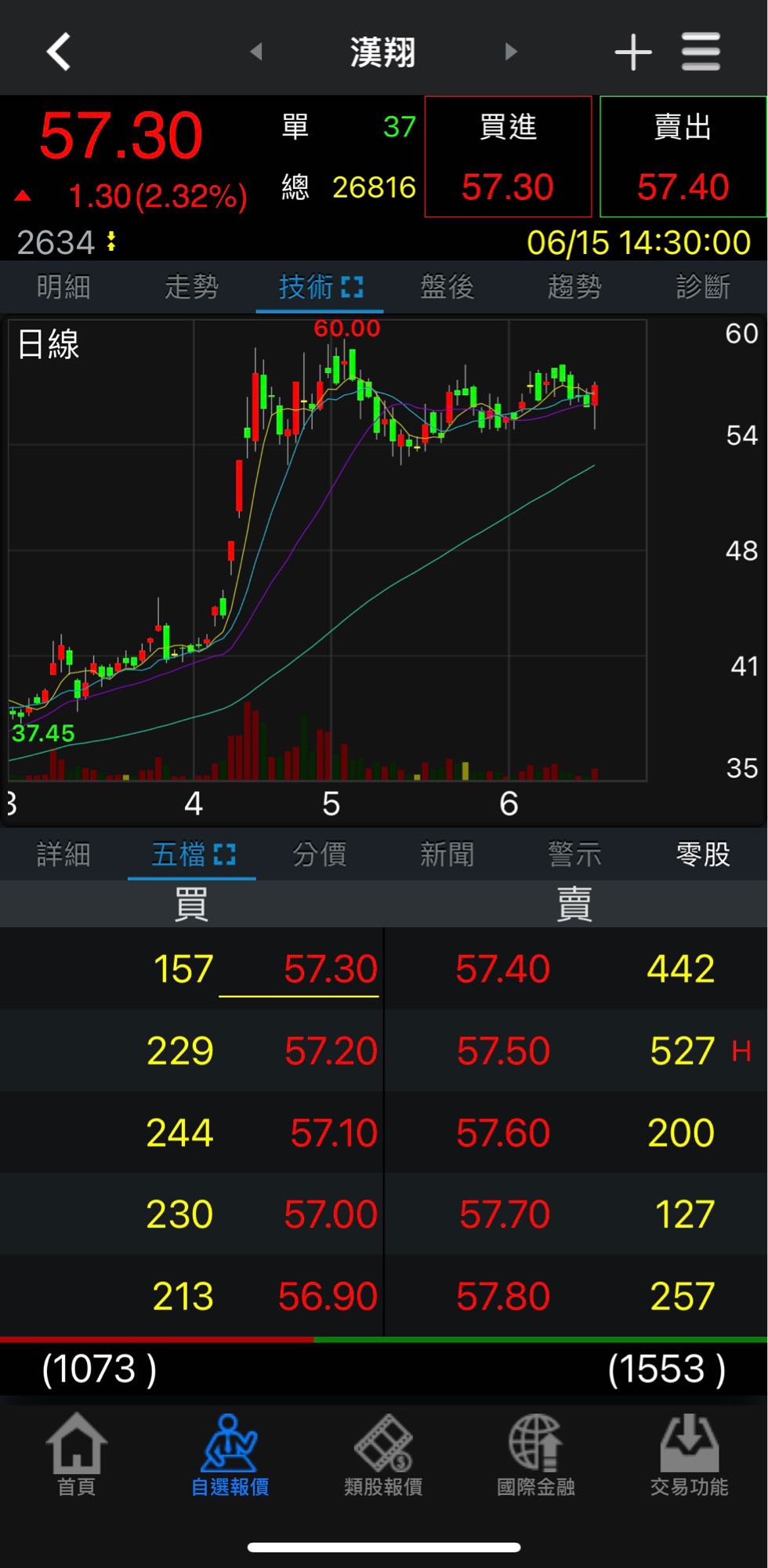Go to 首頁 in bottom navigation
The width and height of the screenshot is (768, 1568).
[77, 1456]
